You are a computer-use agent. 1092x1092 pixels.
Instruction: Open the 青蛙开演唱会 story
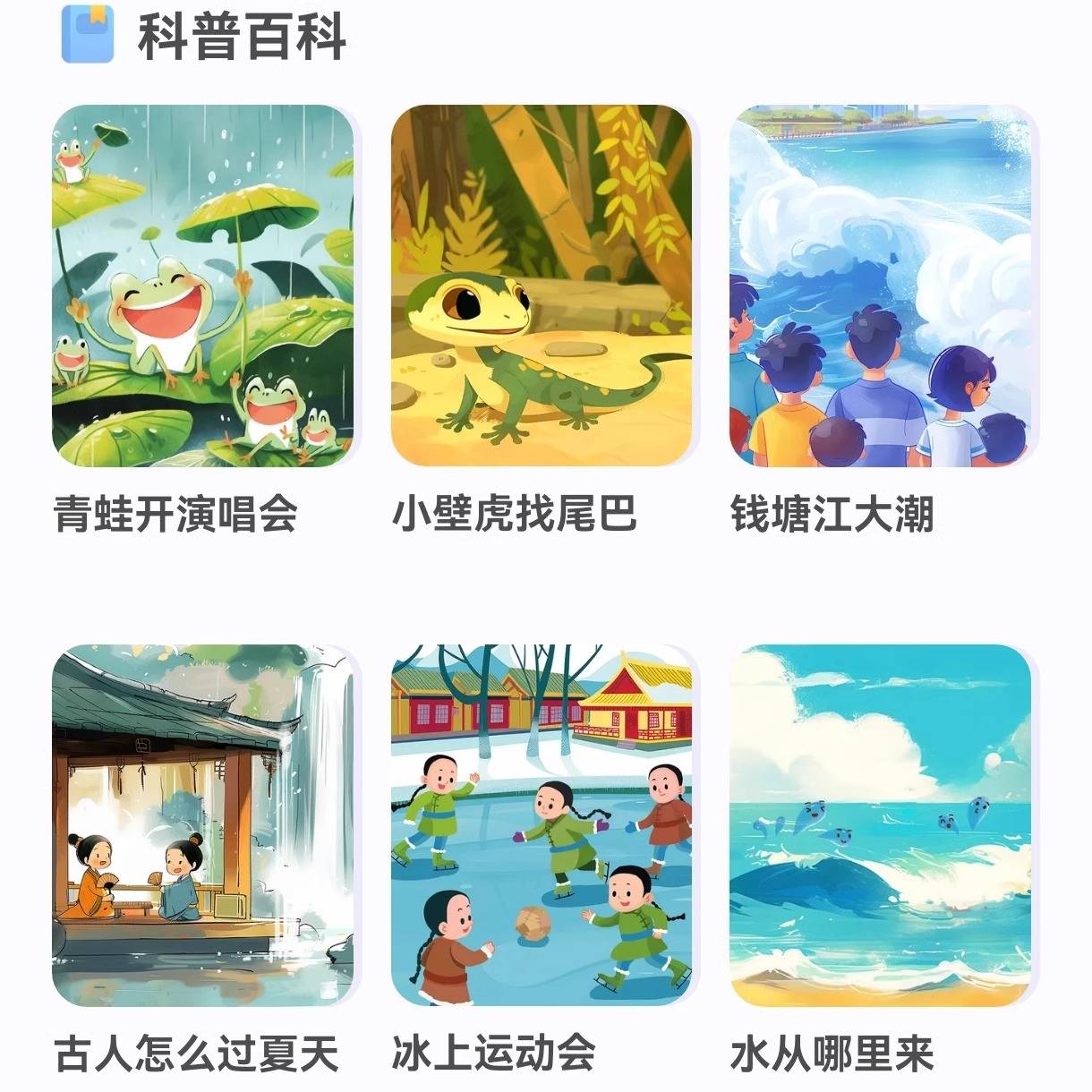pos(203,286)
